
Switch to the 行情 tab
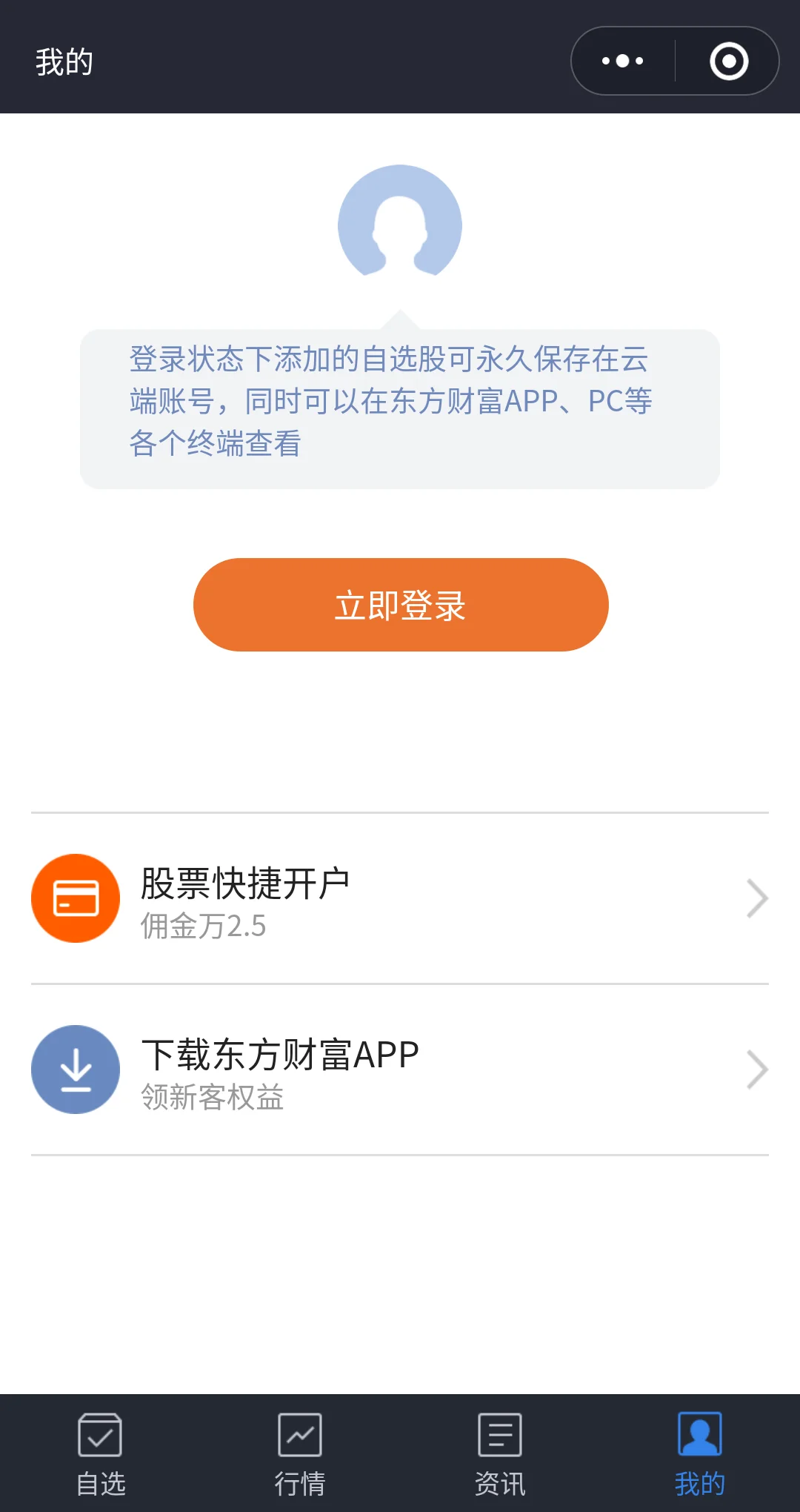(300, 1454)
